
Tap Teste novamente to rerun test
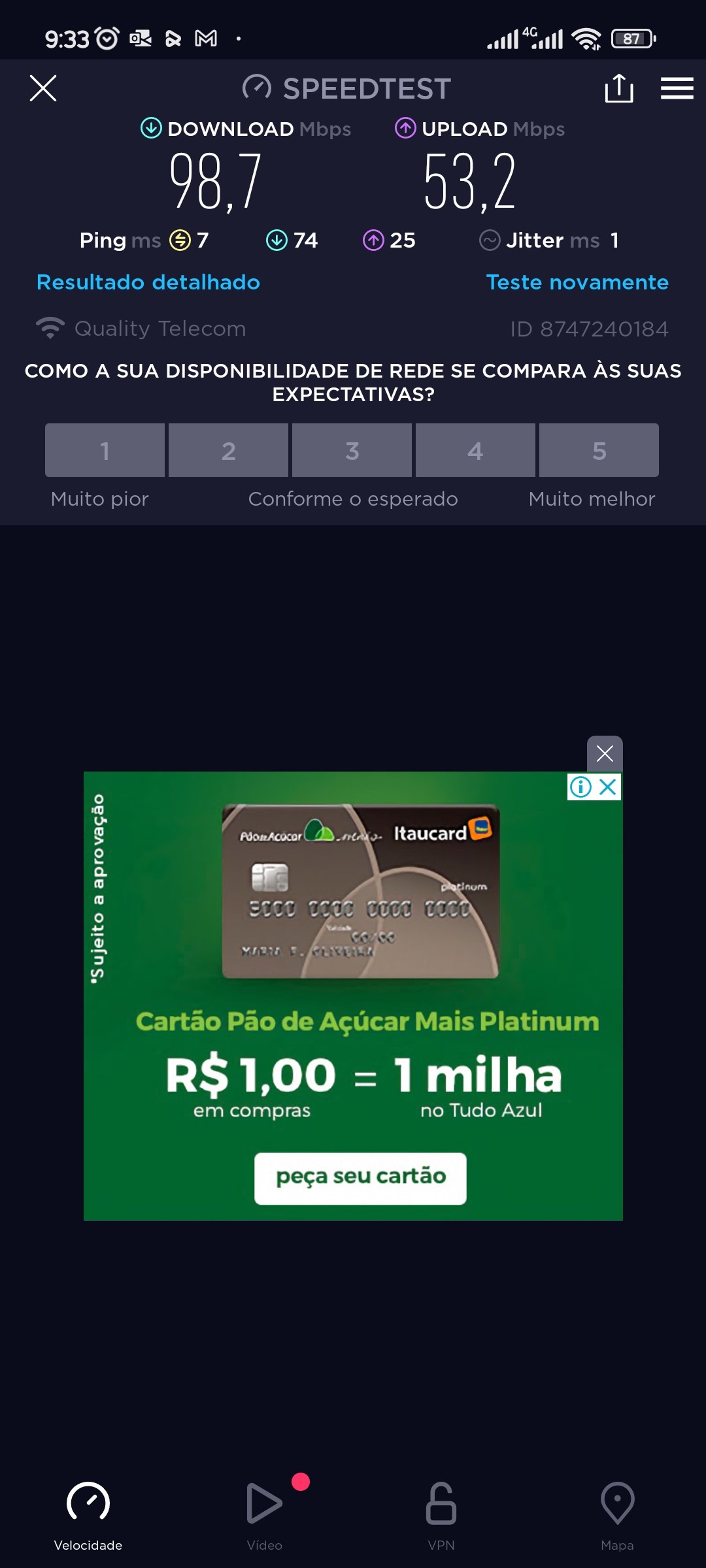[x=577, y=282]
